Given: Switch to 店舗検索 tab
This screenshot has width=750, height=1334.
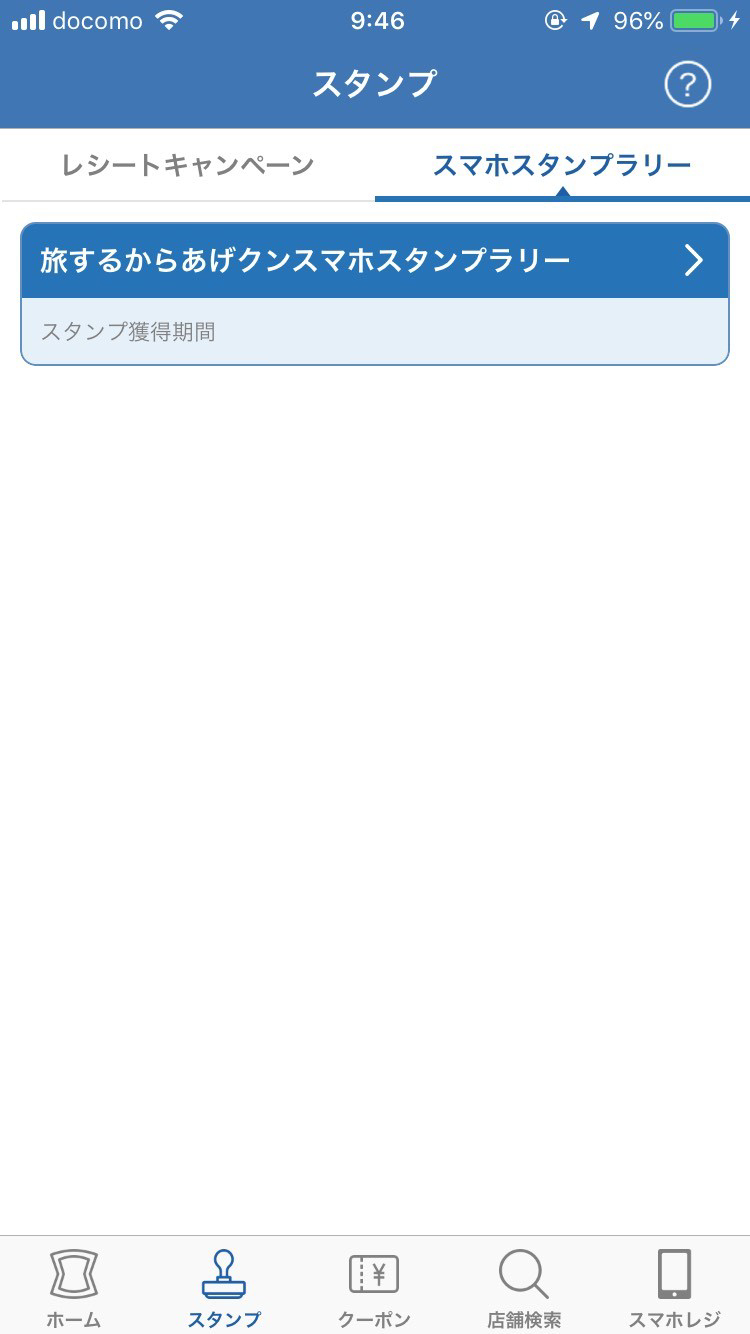Looking at the screenshot, I should 524,1287.
